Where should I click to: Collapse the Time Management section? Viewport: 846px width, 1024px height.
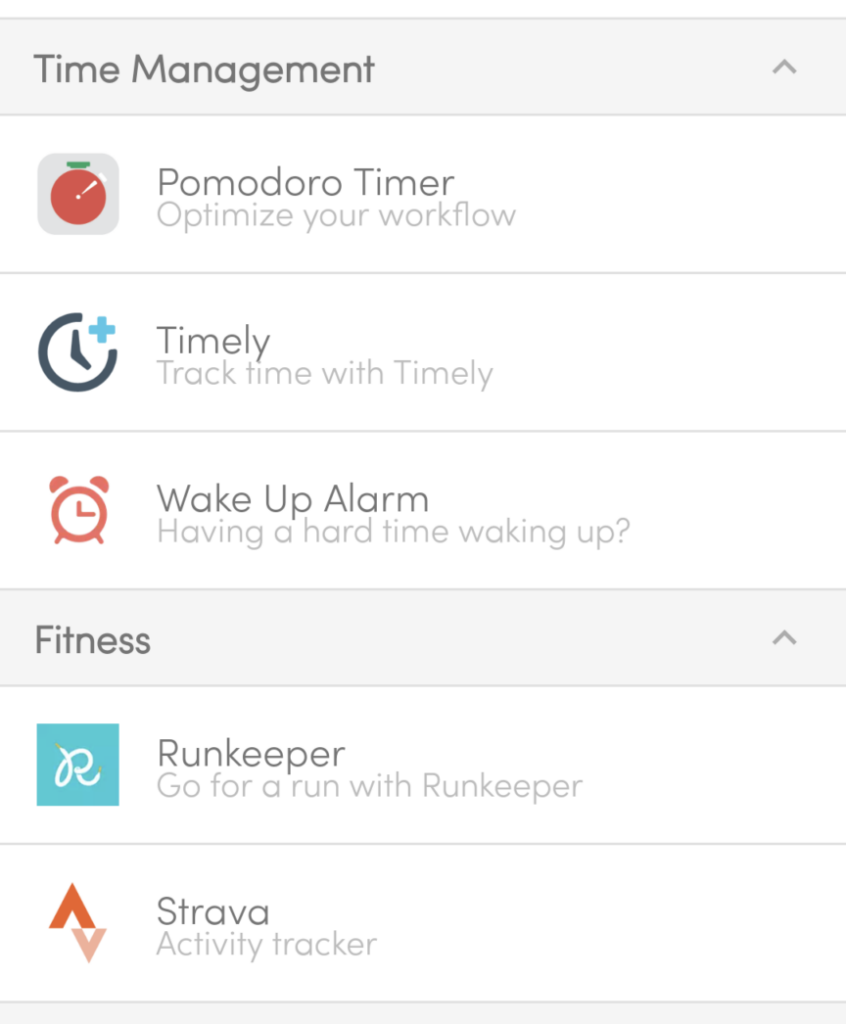785,68
